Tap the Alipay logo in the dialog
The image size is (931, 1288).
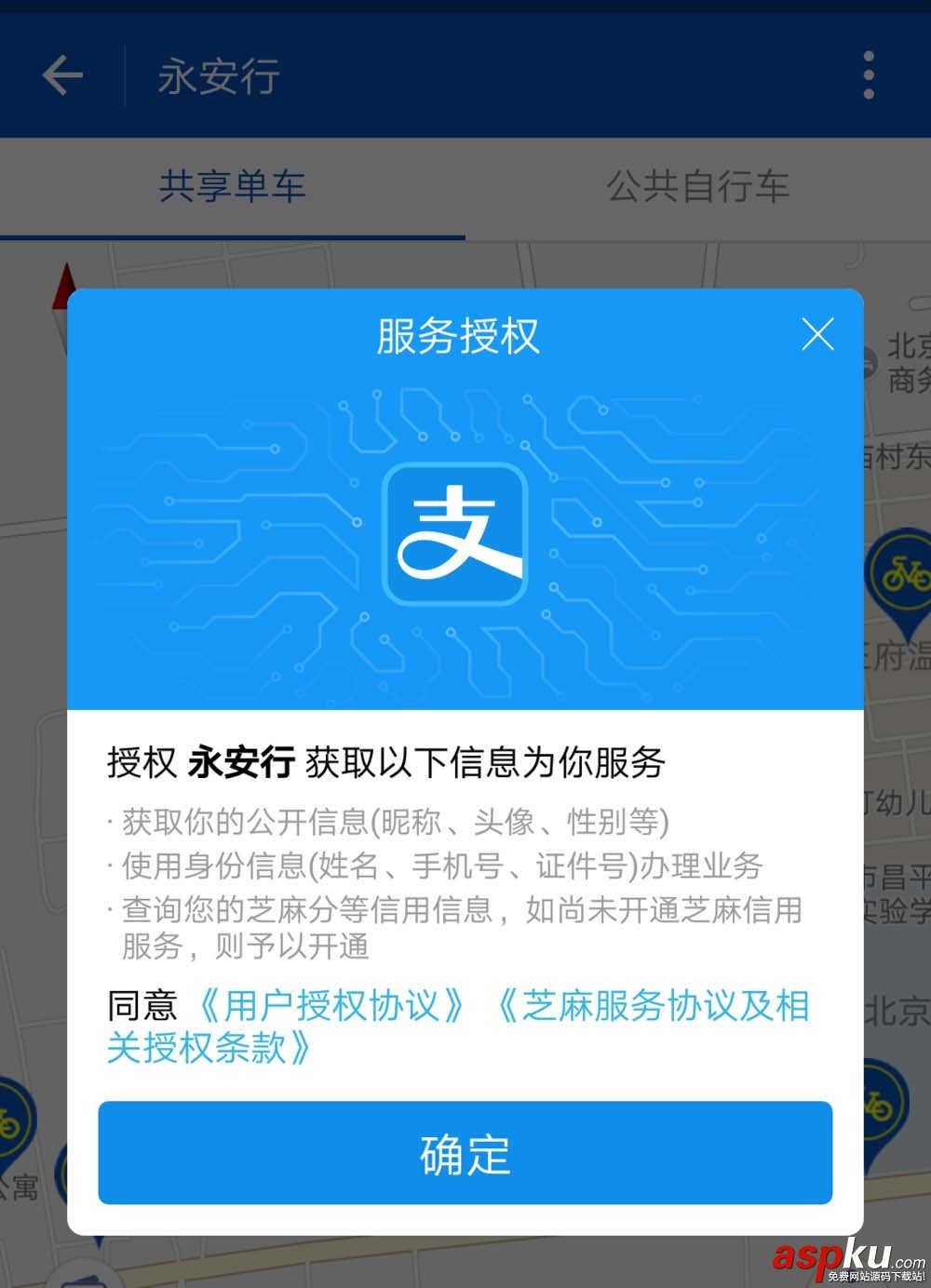coord(455,532)
